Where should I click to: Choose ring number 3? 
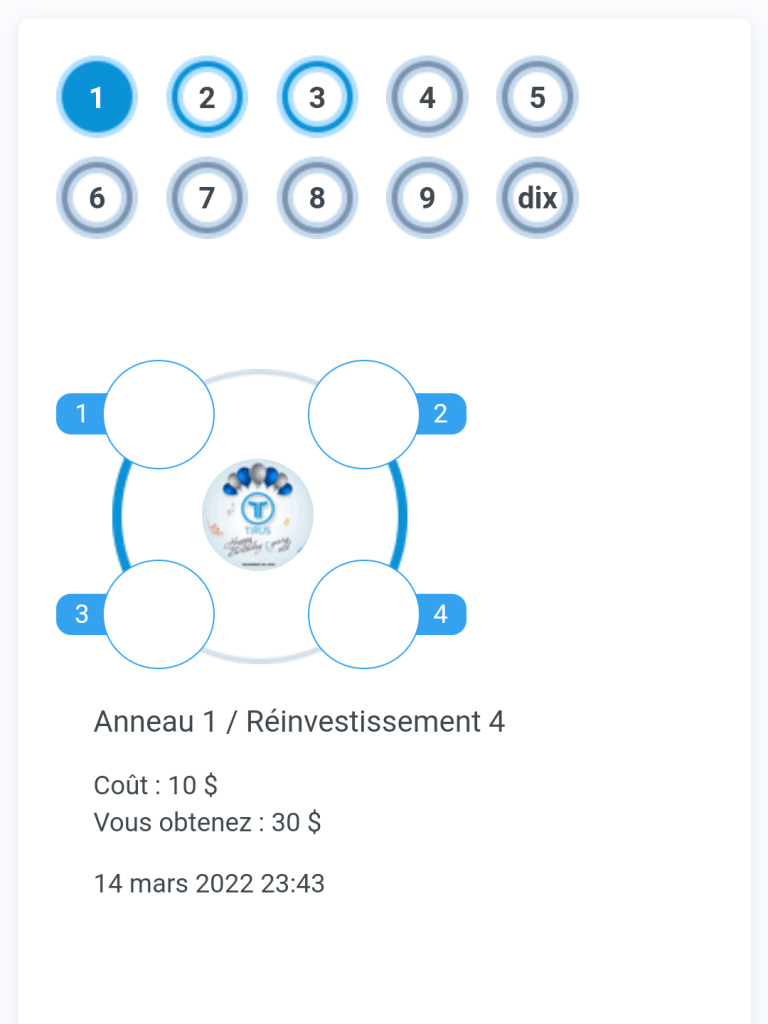317,98
